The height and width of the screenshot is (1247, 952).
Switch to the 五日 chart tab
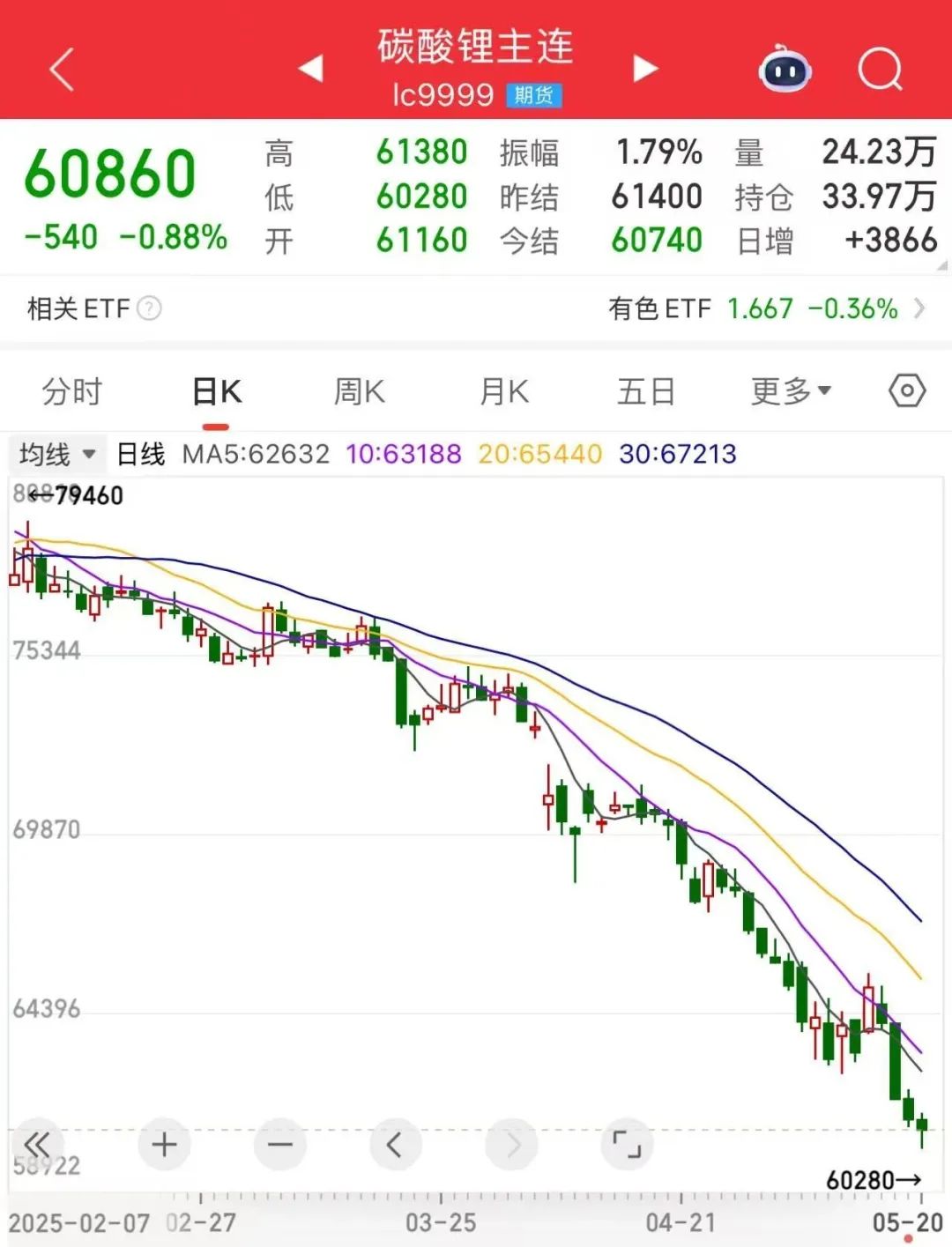point(646,391)
